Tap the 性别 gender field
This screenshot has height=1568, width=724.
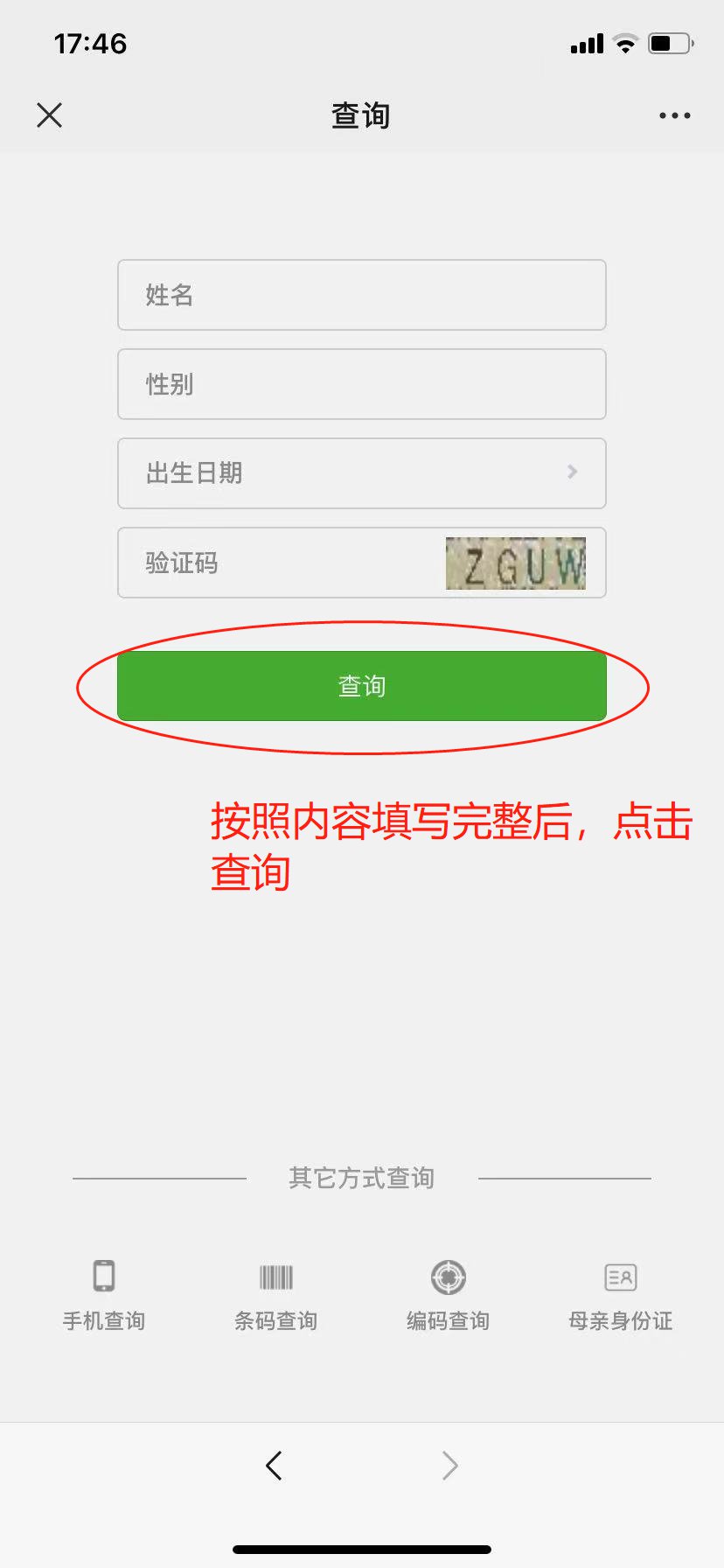(x=361, y=384)
